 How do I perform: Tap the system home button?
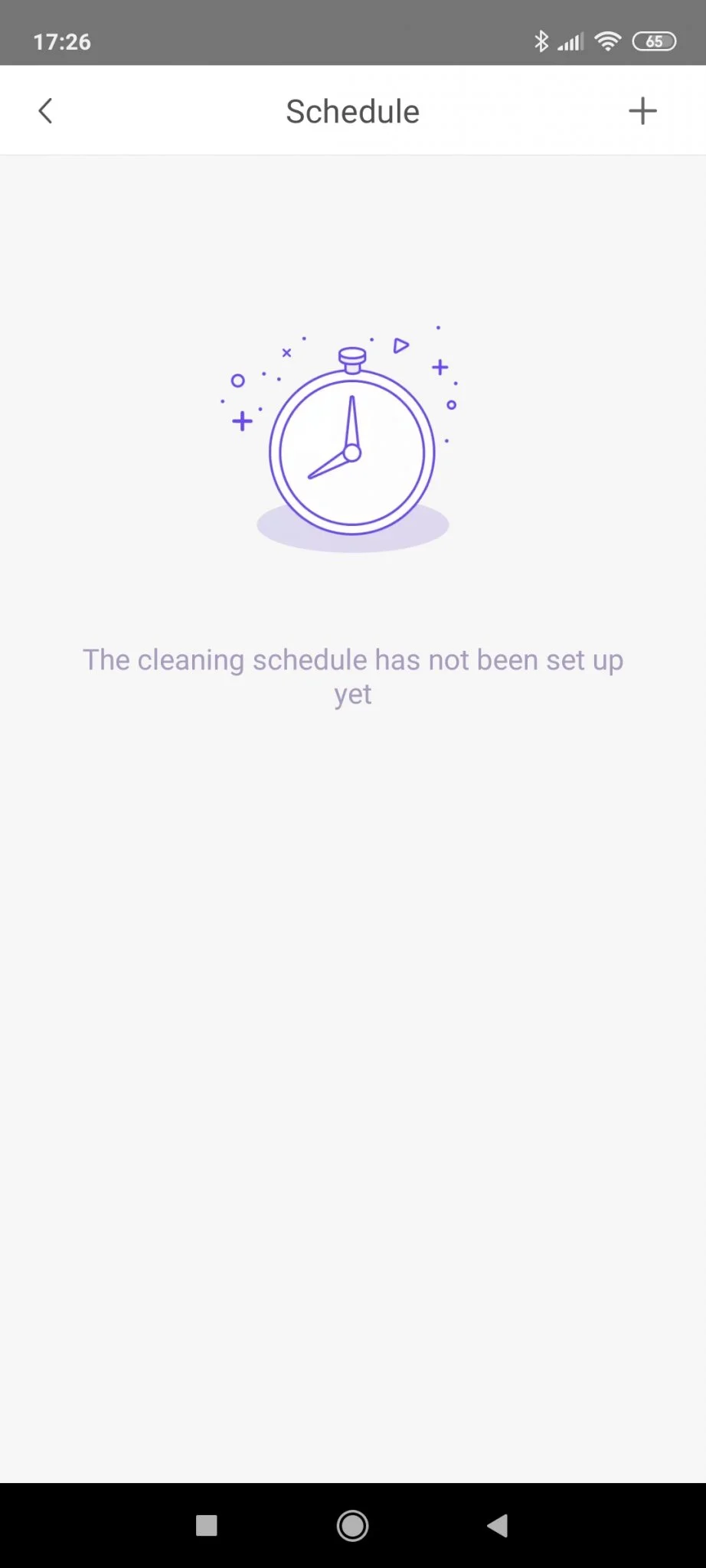coord(352,1525)
